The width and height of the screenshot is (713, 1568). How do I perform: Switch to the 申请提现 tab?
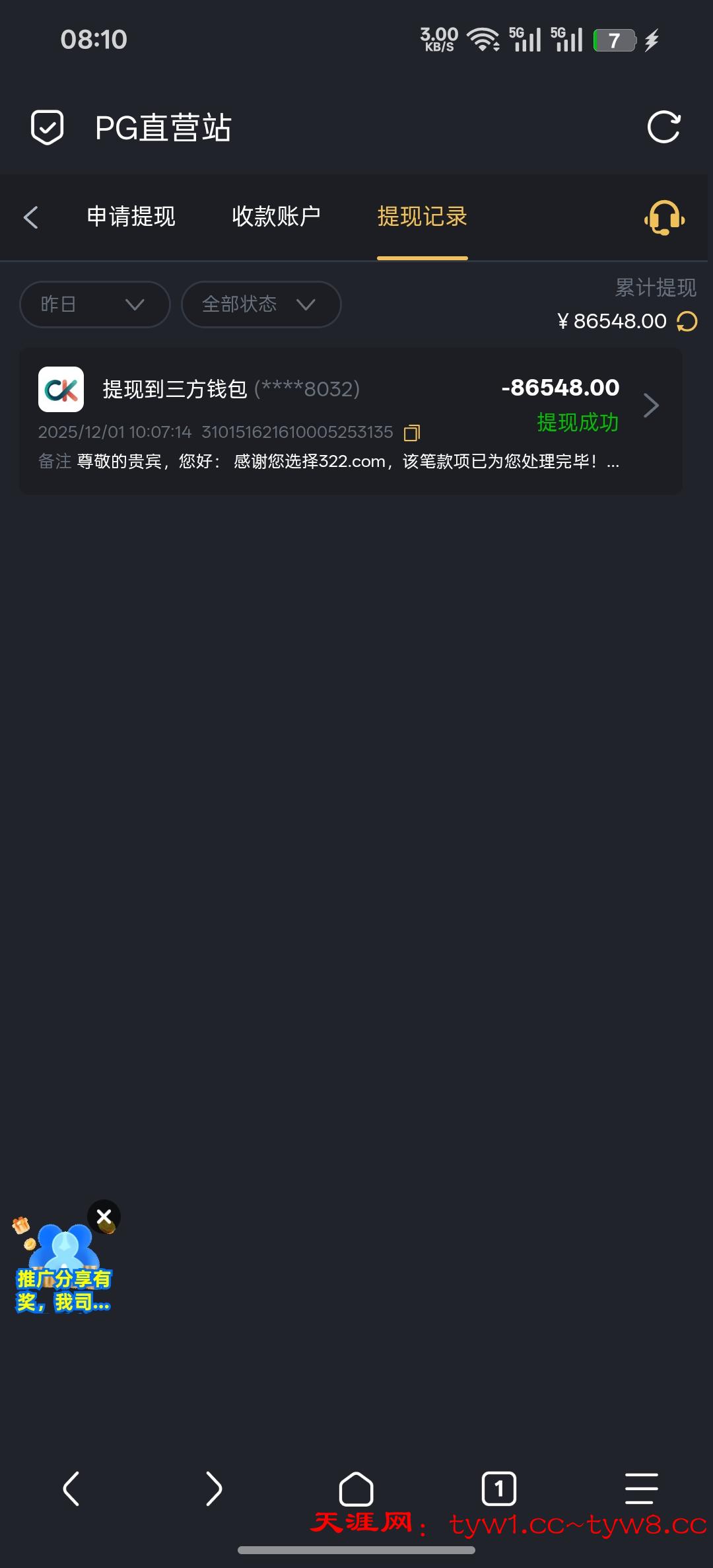131,217
